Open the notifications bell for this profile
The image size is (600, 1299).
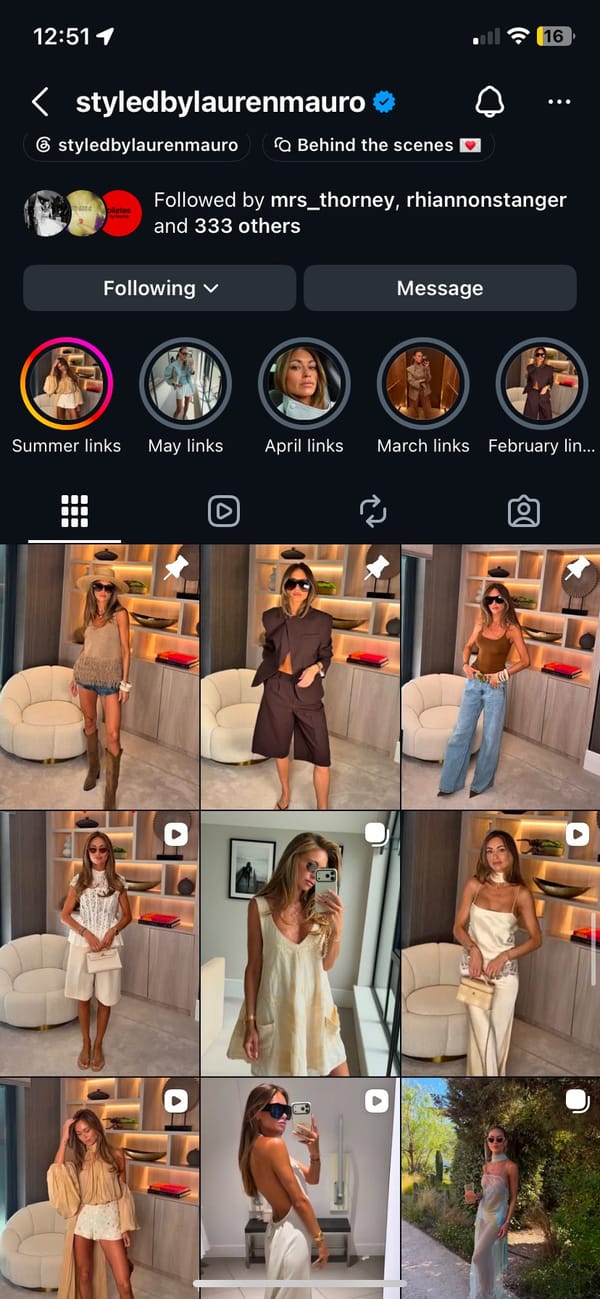pyautogui.click(x=489, y=102)
